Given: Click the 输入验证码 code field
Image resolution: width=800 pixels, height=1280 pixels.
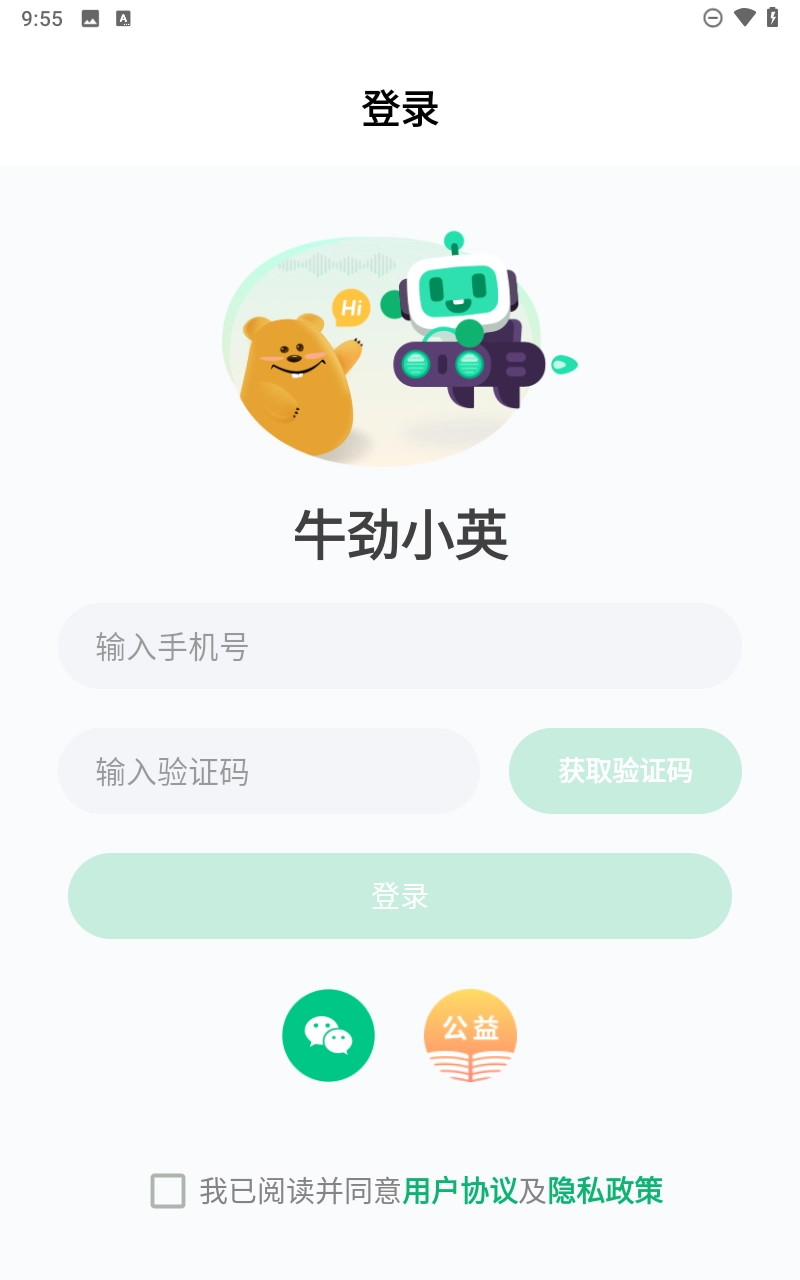Looking at the screenshot, I should (x=268, y=771).
